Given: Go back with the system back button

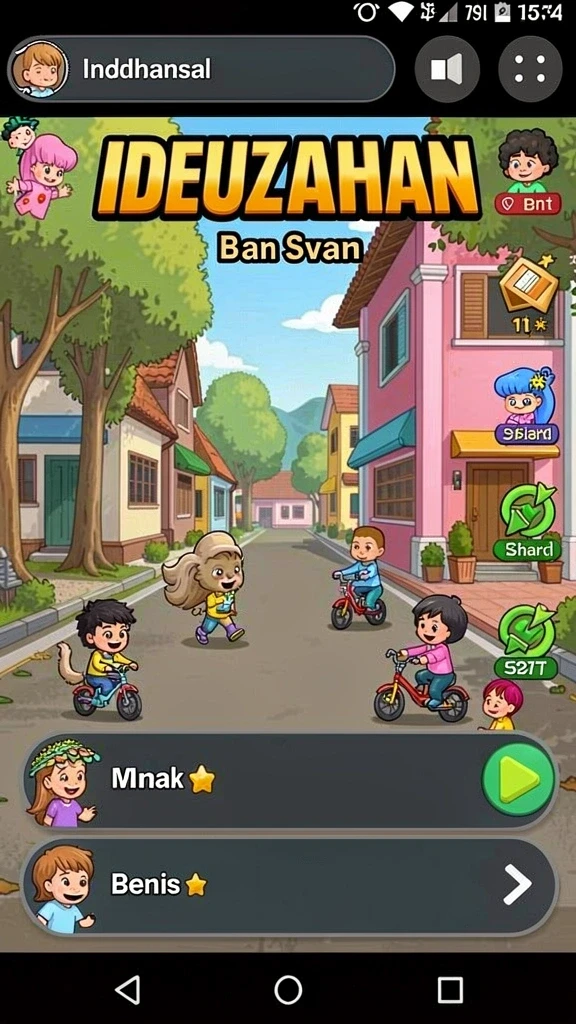Looking at the screenshot, I should (x=127, y=990).
